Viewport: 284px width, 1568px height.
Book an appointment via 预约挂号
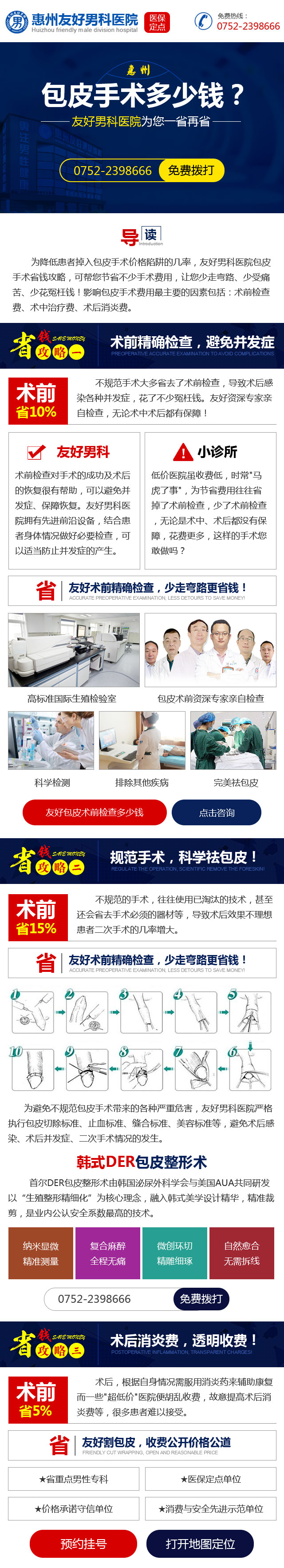(x=83, y=1544)
